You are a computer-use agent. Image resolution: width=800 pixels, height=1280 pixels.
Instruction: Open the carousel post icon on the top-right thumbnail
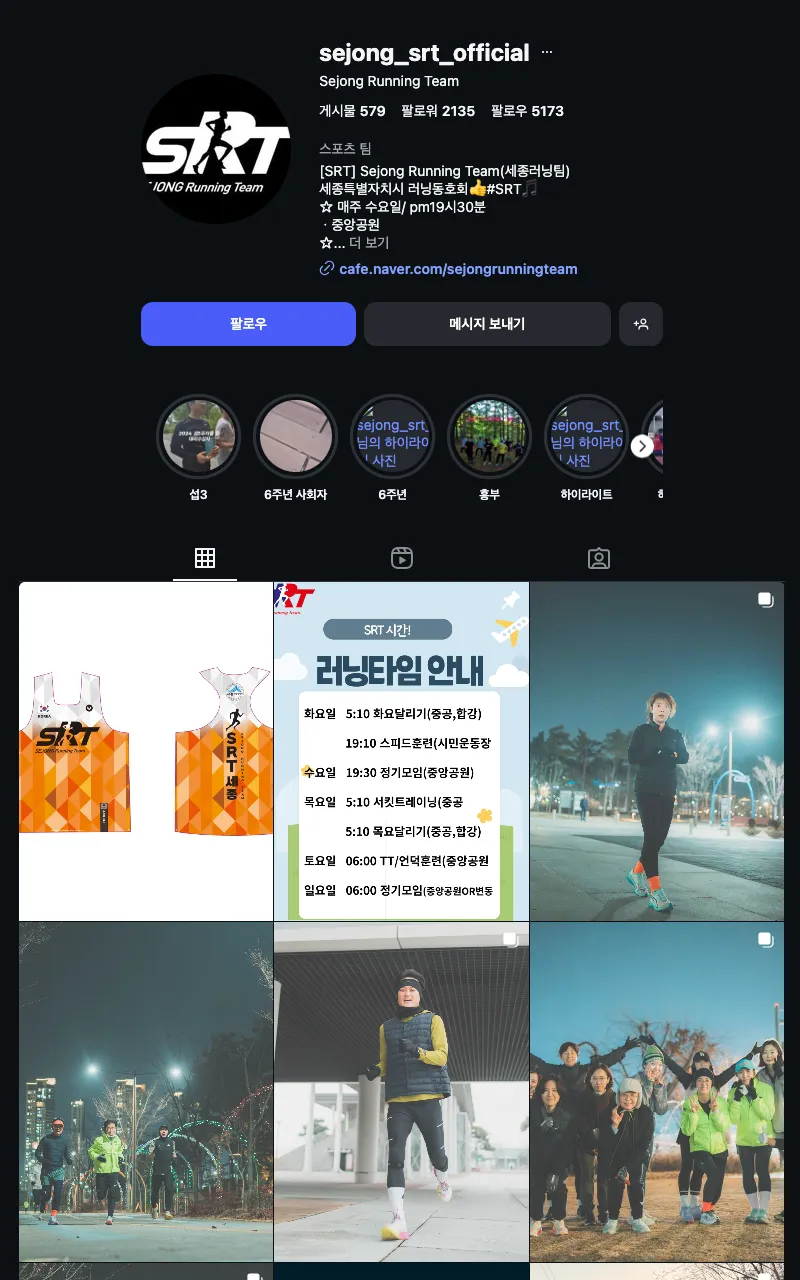(765, 600)
